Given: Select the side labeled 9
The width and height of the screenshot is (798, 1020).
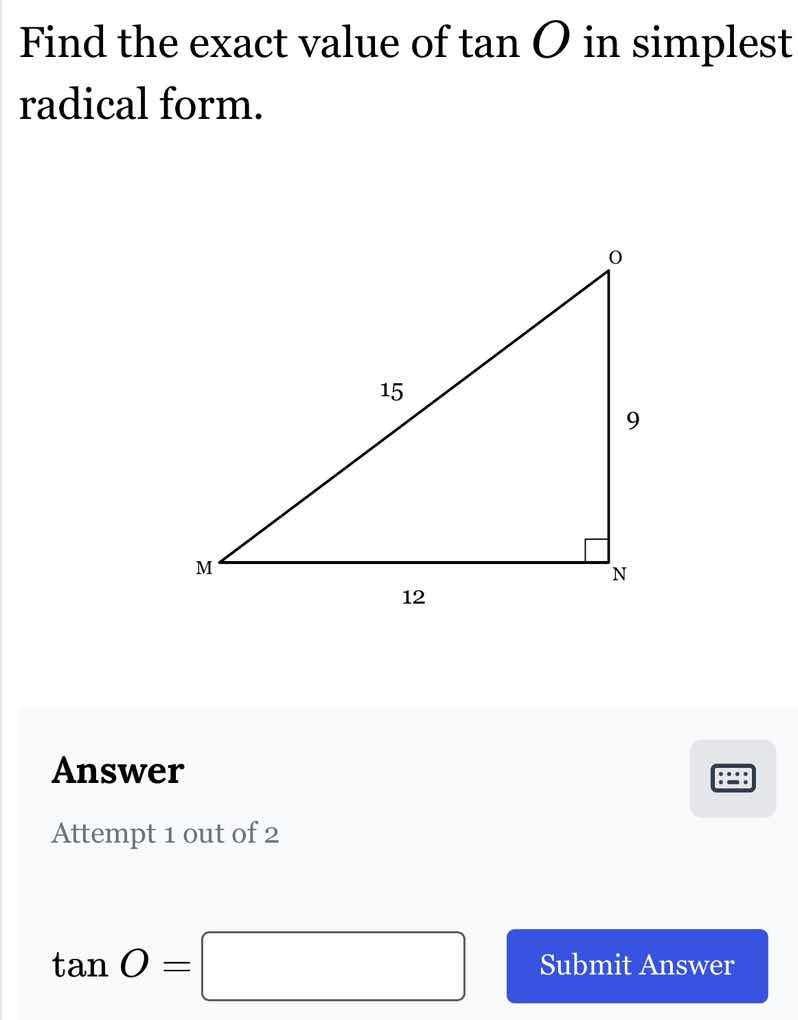Looking at the screenshot, I should coord(633,420).
